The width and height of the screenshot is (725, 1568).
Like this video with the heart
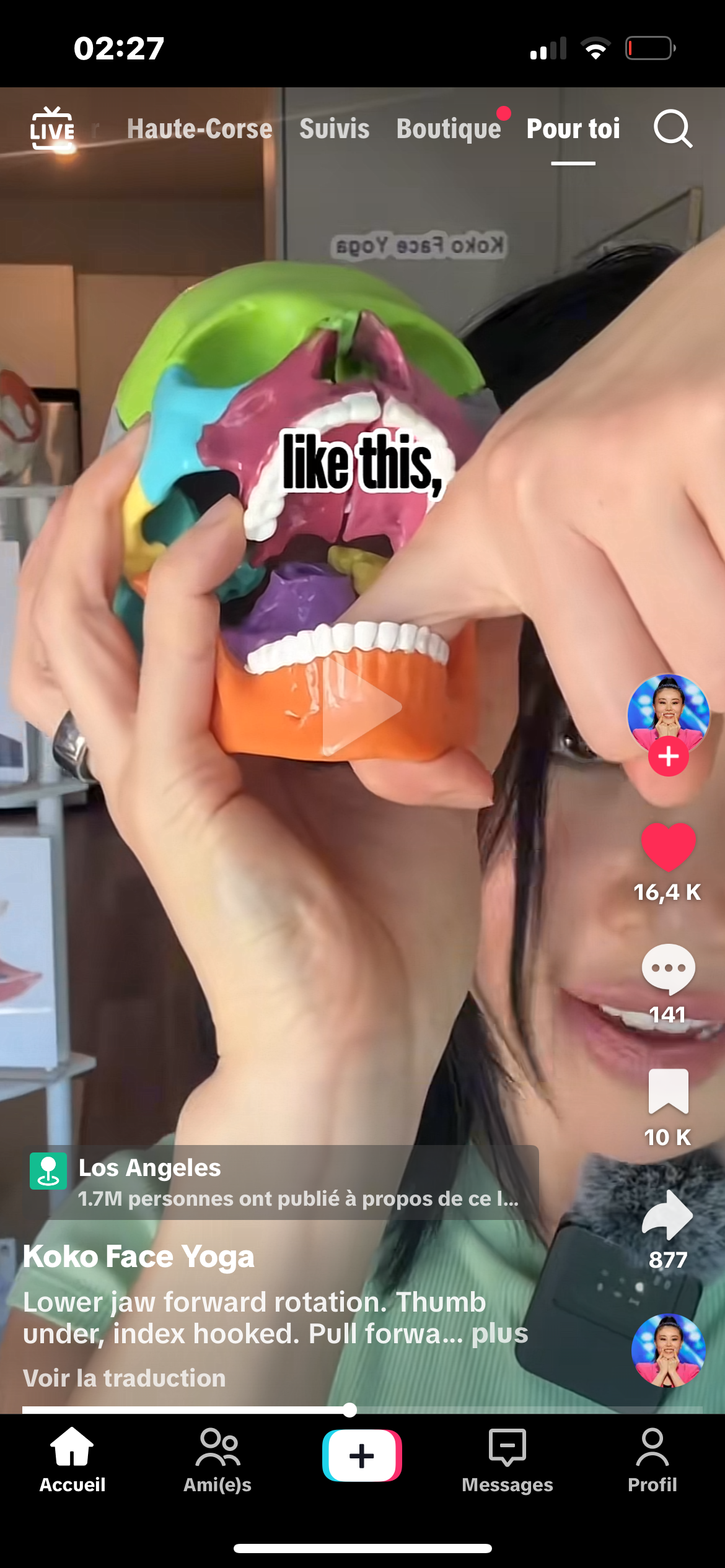tap(668, 846)
